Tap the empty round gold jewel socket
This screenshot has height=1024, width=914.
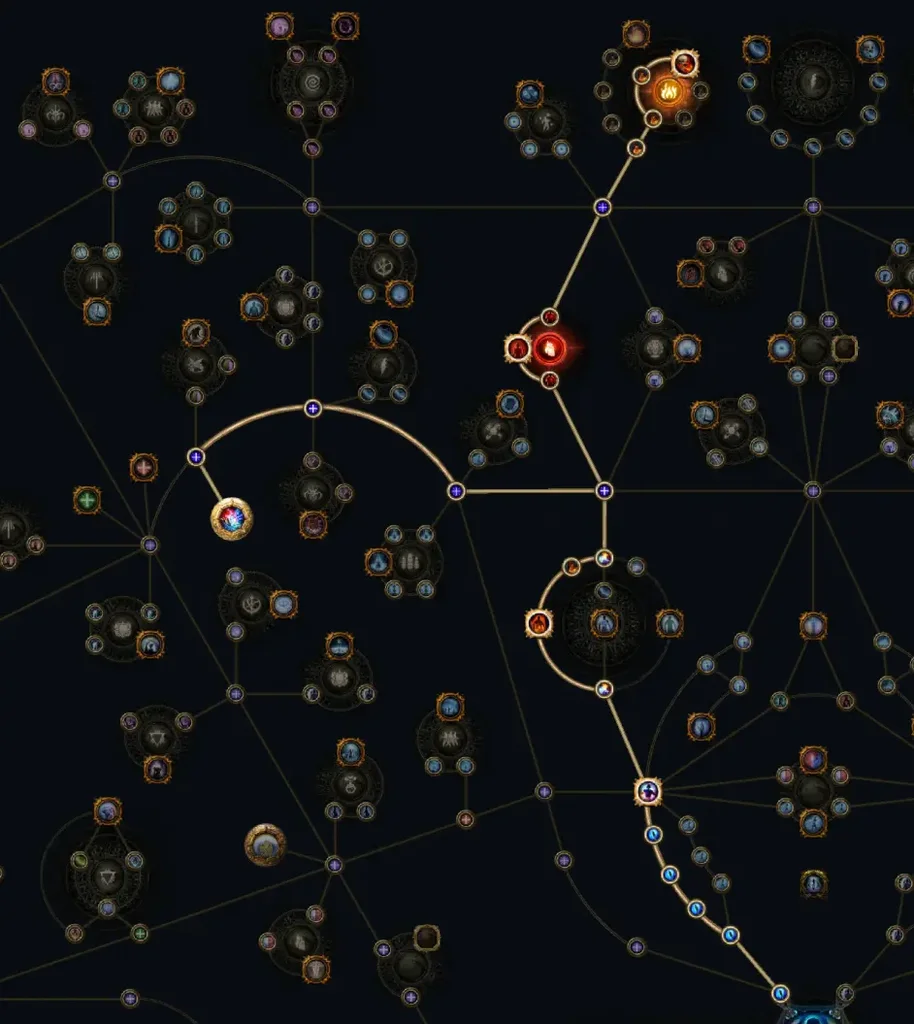(x=265, y=846)
